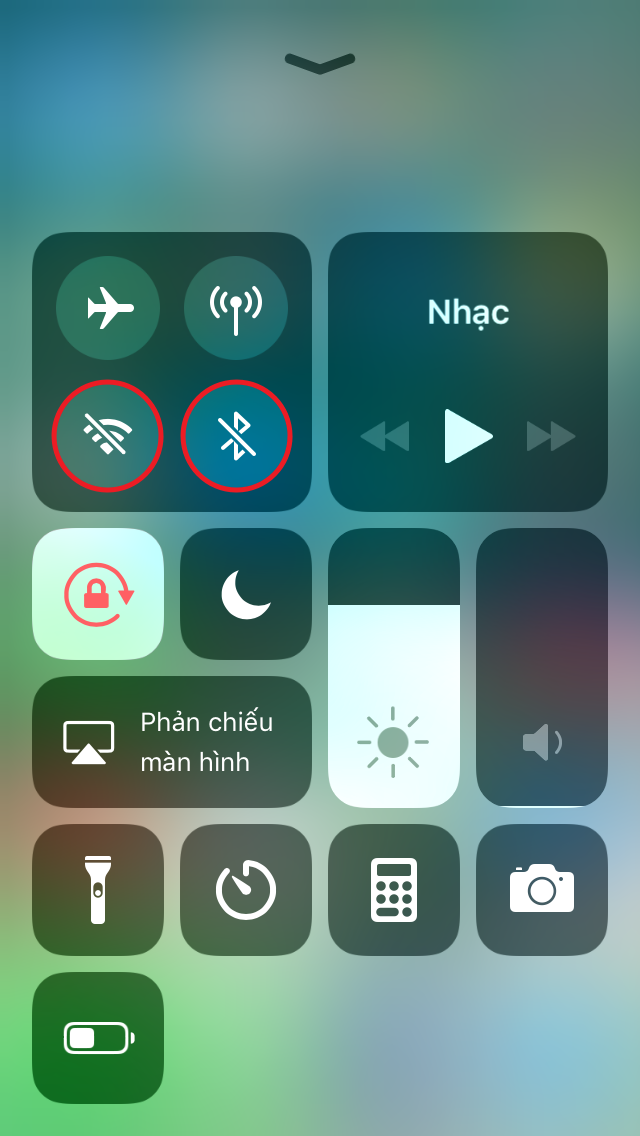Open the timer
The width and height of the screenshot is (640, 1136).
tap(246, 890)
